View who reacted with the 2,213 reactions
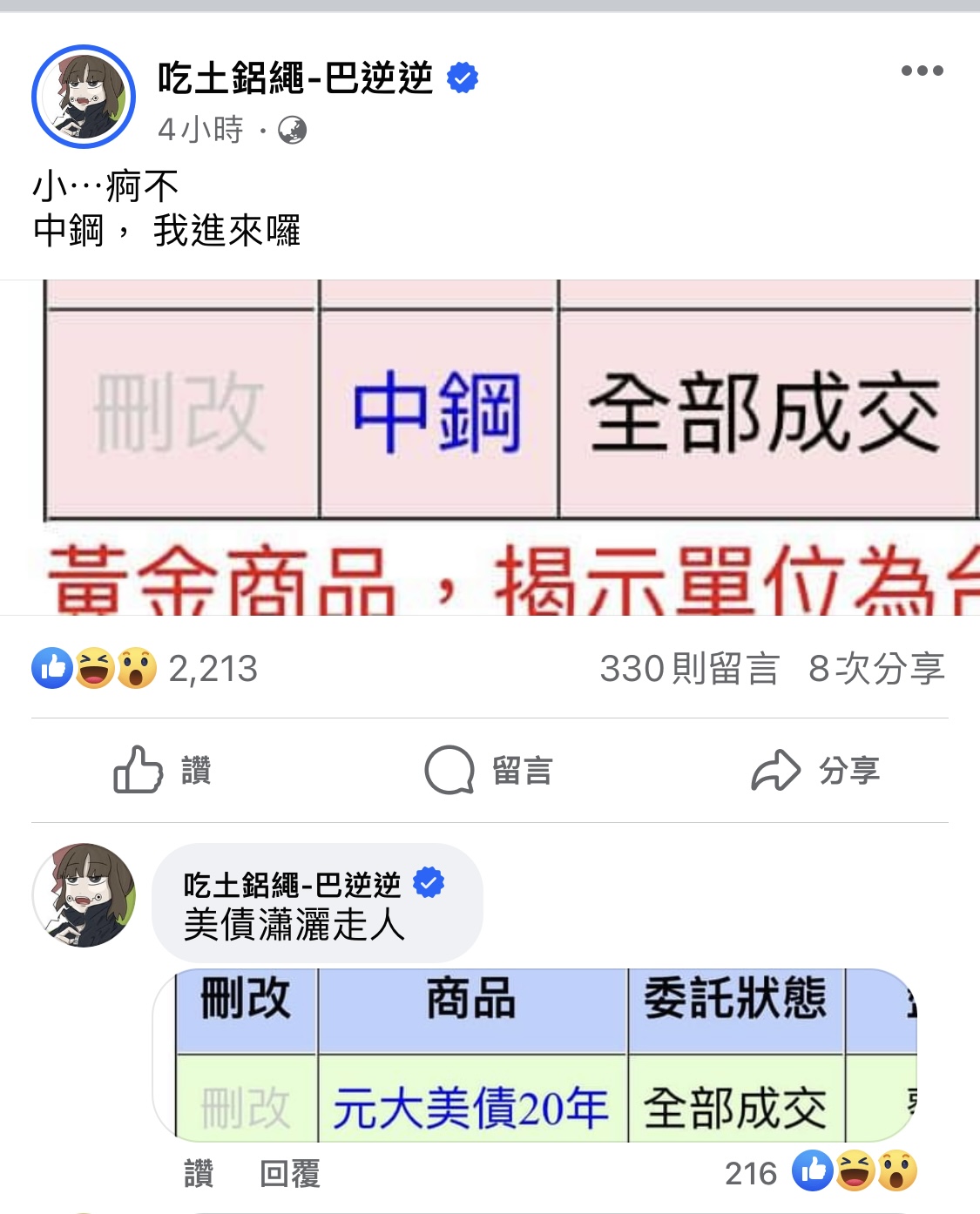Screen dimensions: 980x1214 point(145,669)
